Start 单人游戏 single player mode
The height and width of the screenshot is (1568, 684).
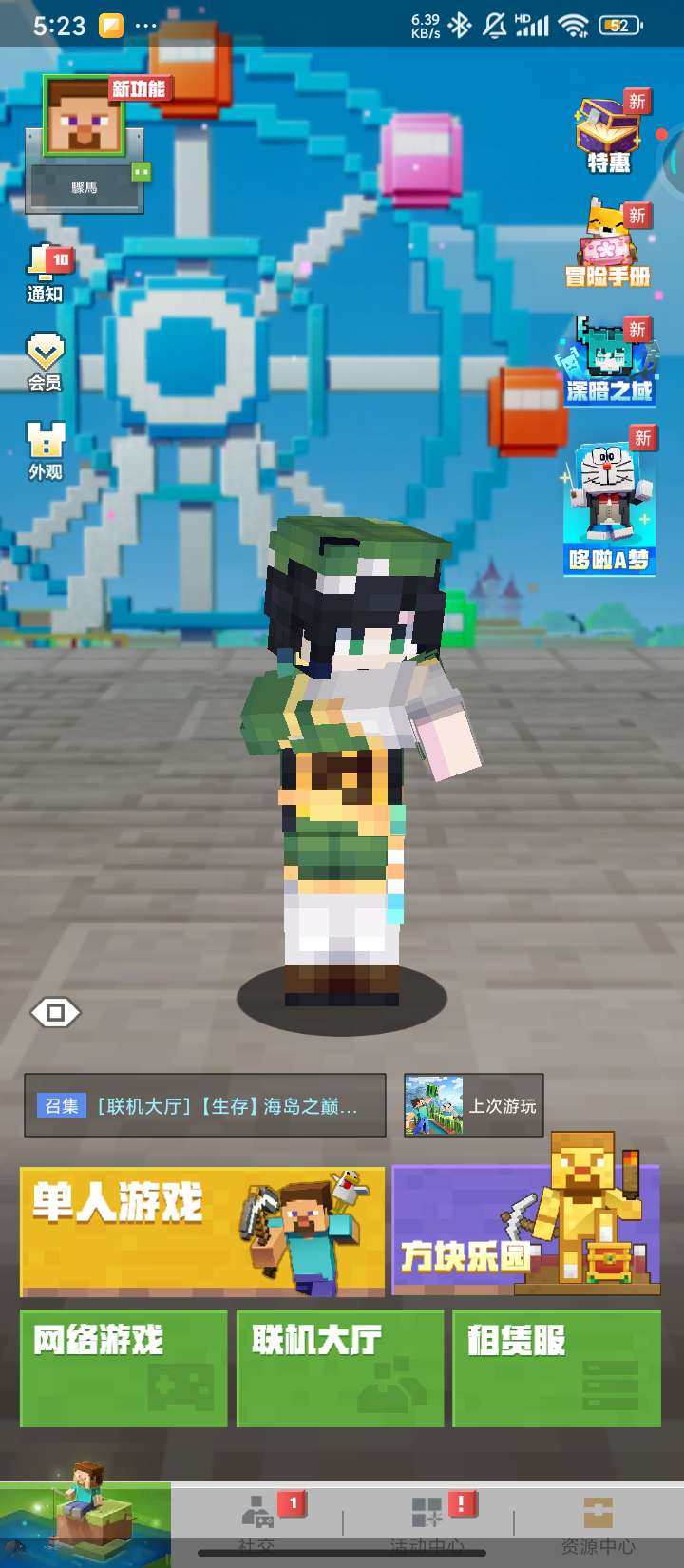(201, 1231)
